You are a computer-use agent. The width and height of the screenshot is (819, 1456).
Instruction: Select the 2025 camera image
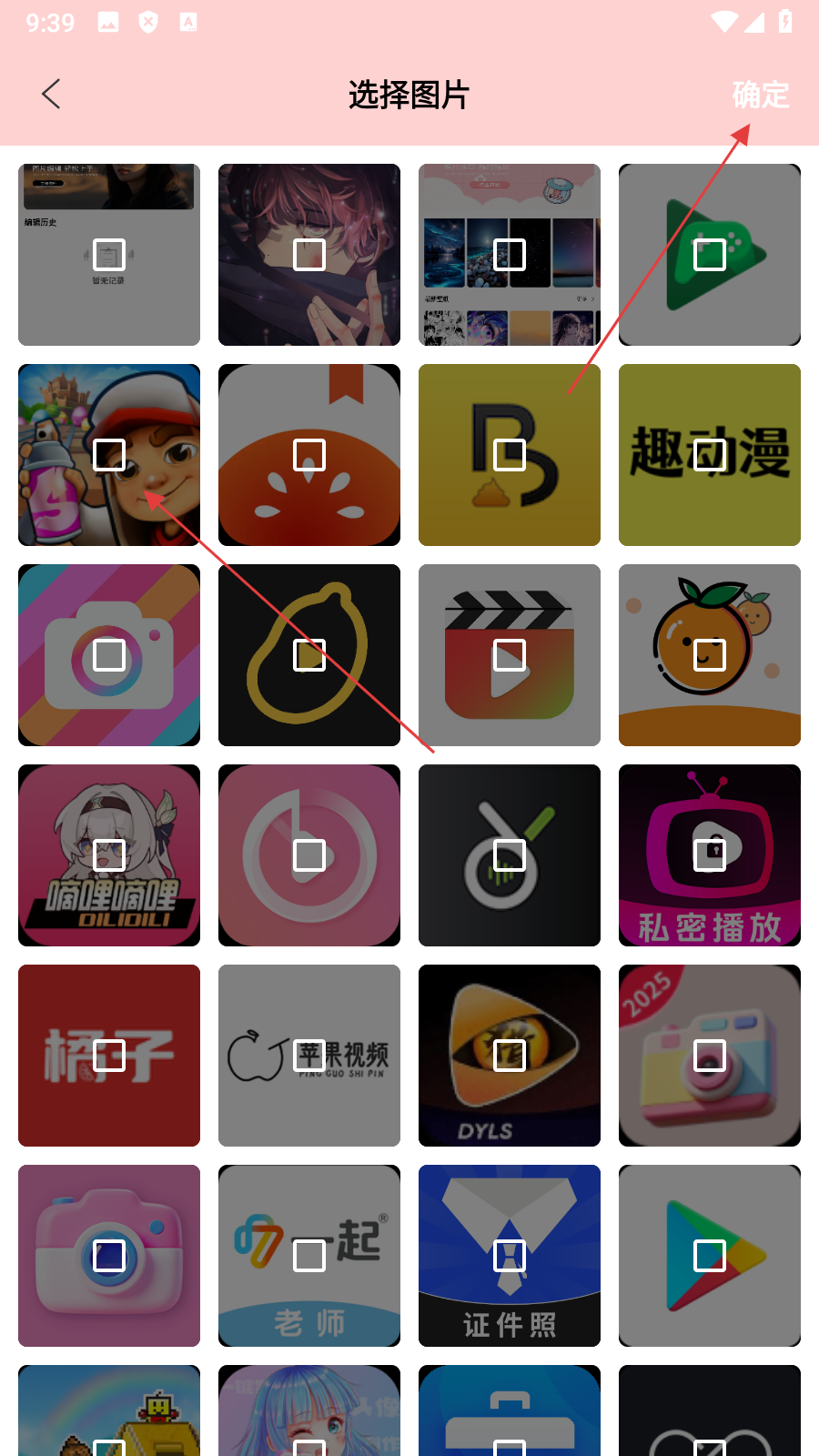pos(710,1056)
